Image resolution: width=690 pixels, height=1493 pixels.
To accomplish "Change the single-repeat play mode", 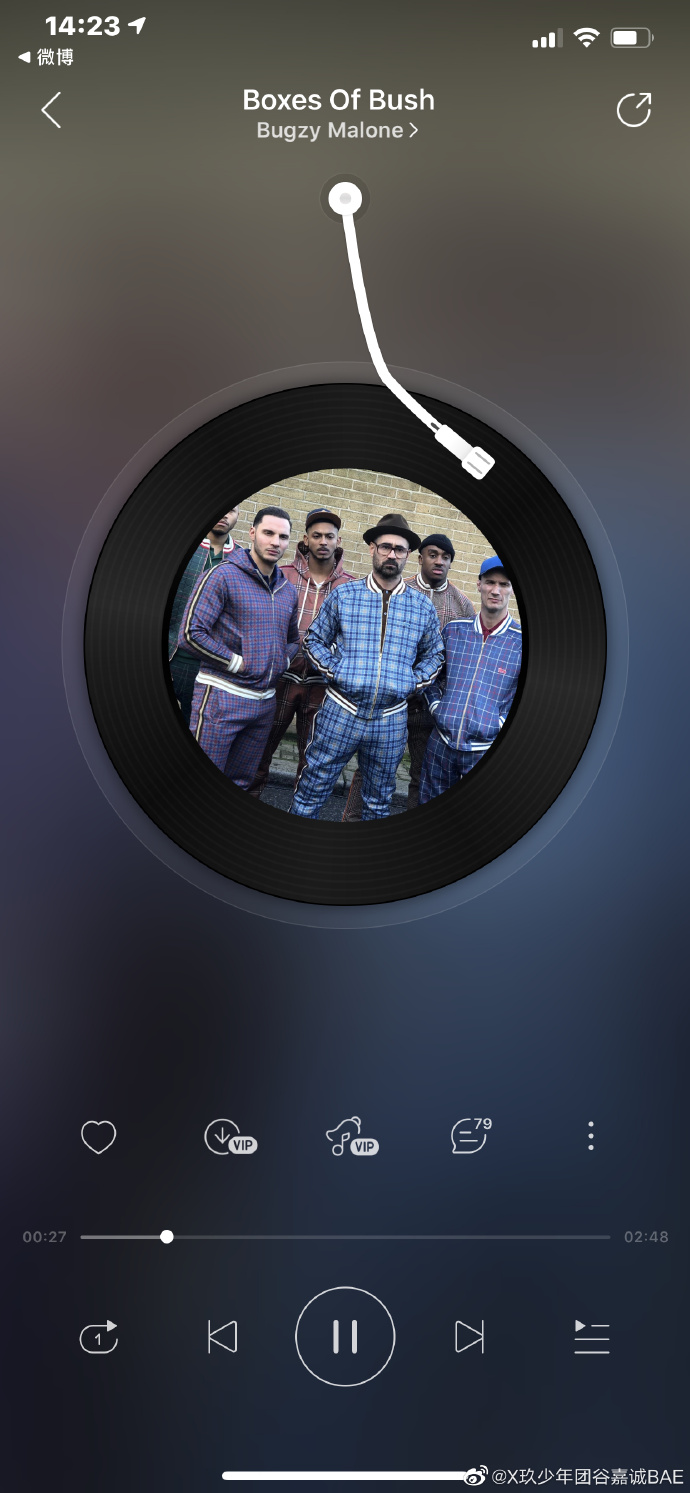I will pyautogui.click(x=99, y=1337).
